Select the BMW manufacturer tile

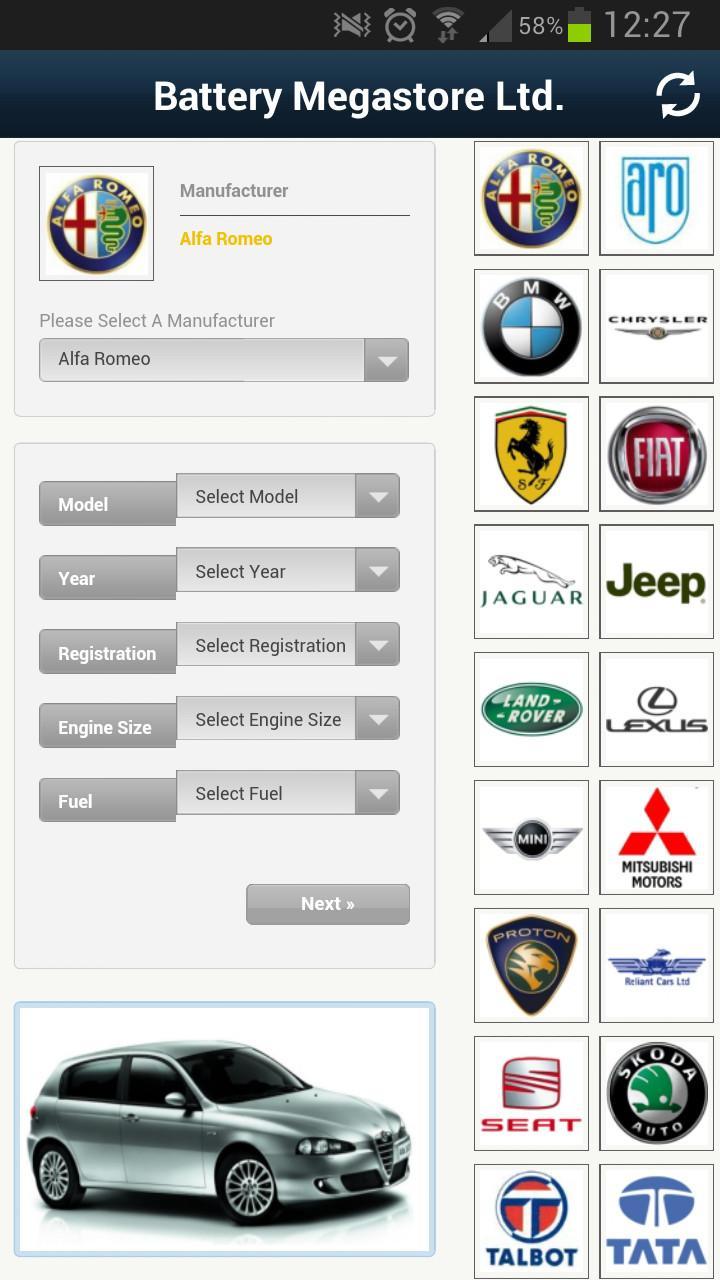pyautogui.click(x=531, y=326)
